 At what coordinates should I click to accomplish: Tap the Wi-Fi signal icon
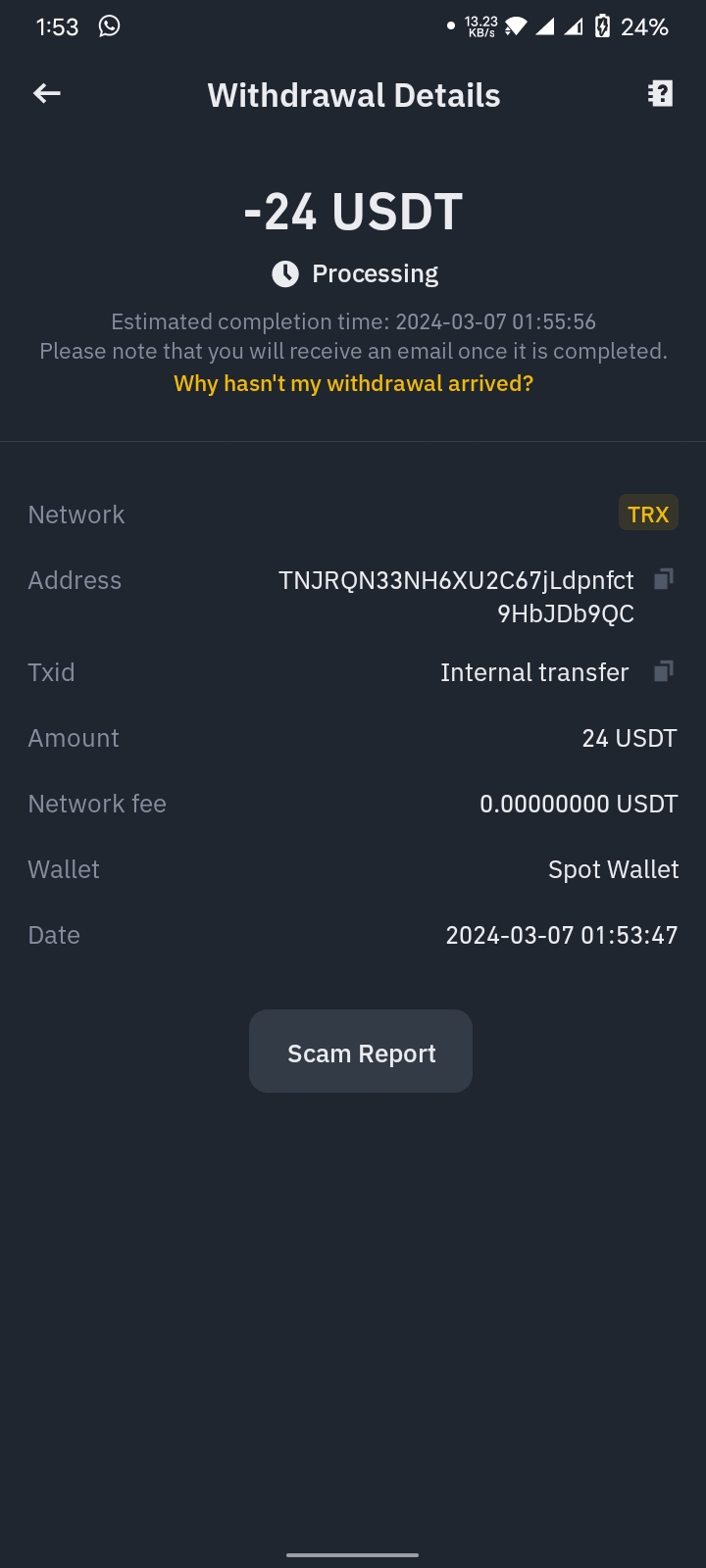pyautogui.click(x=518, y=26)
